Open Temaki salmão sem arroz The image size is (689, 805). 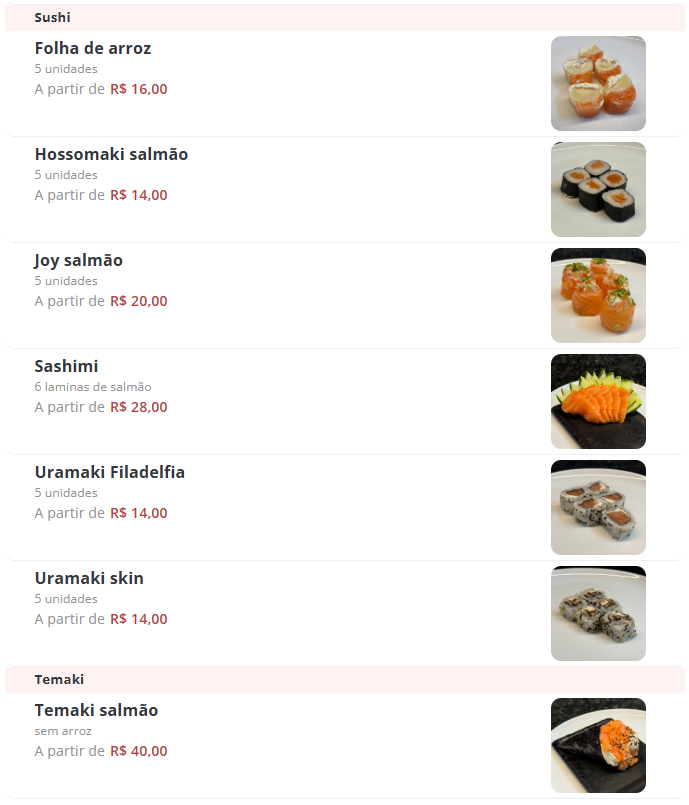[96, 711]
